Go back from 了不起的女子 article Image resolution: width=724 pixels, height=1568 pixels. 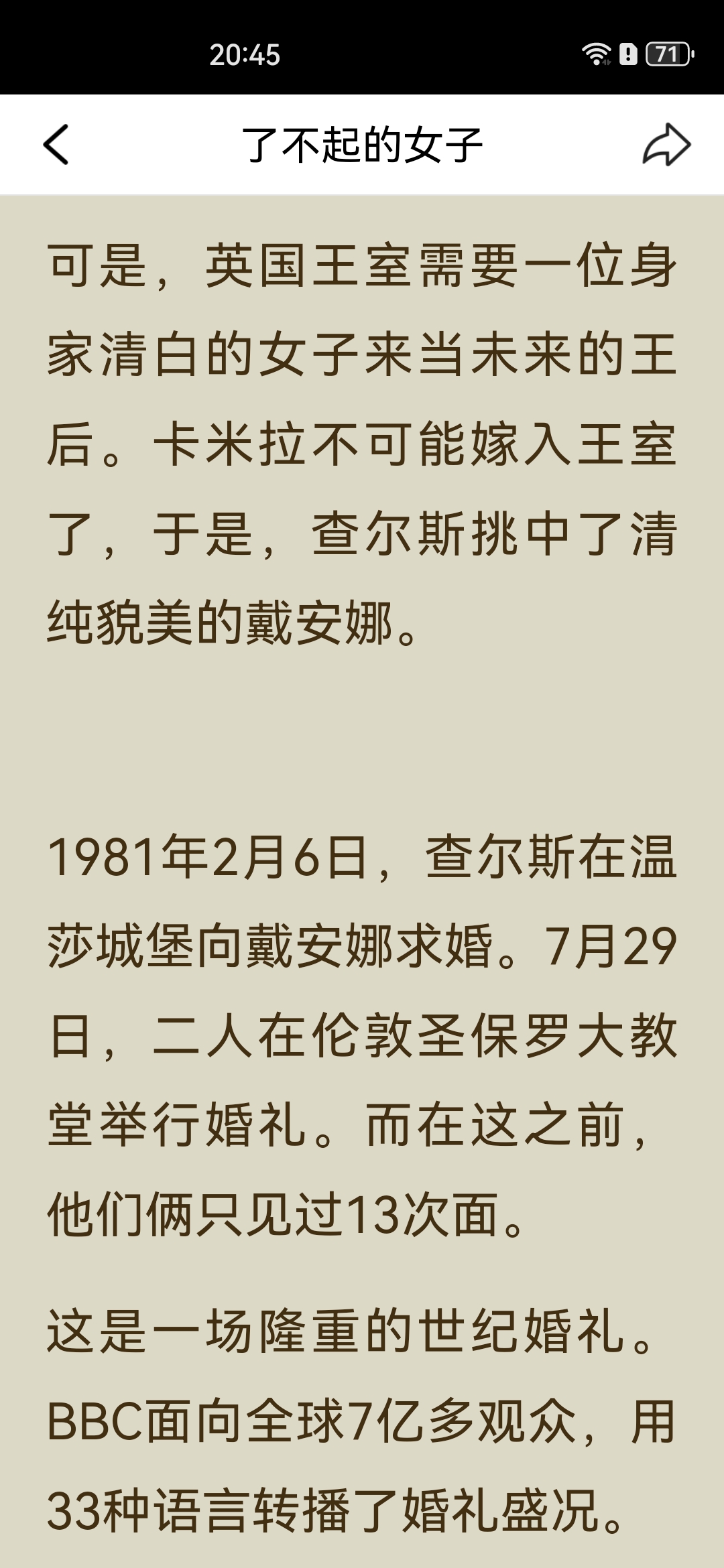click(x=56, y=144)
